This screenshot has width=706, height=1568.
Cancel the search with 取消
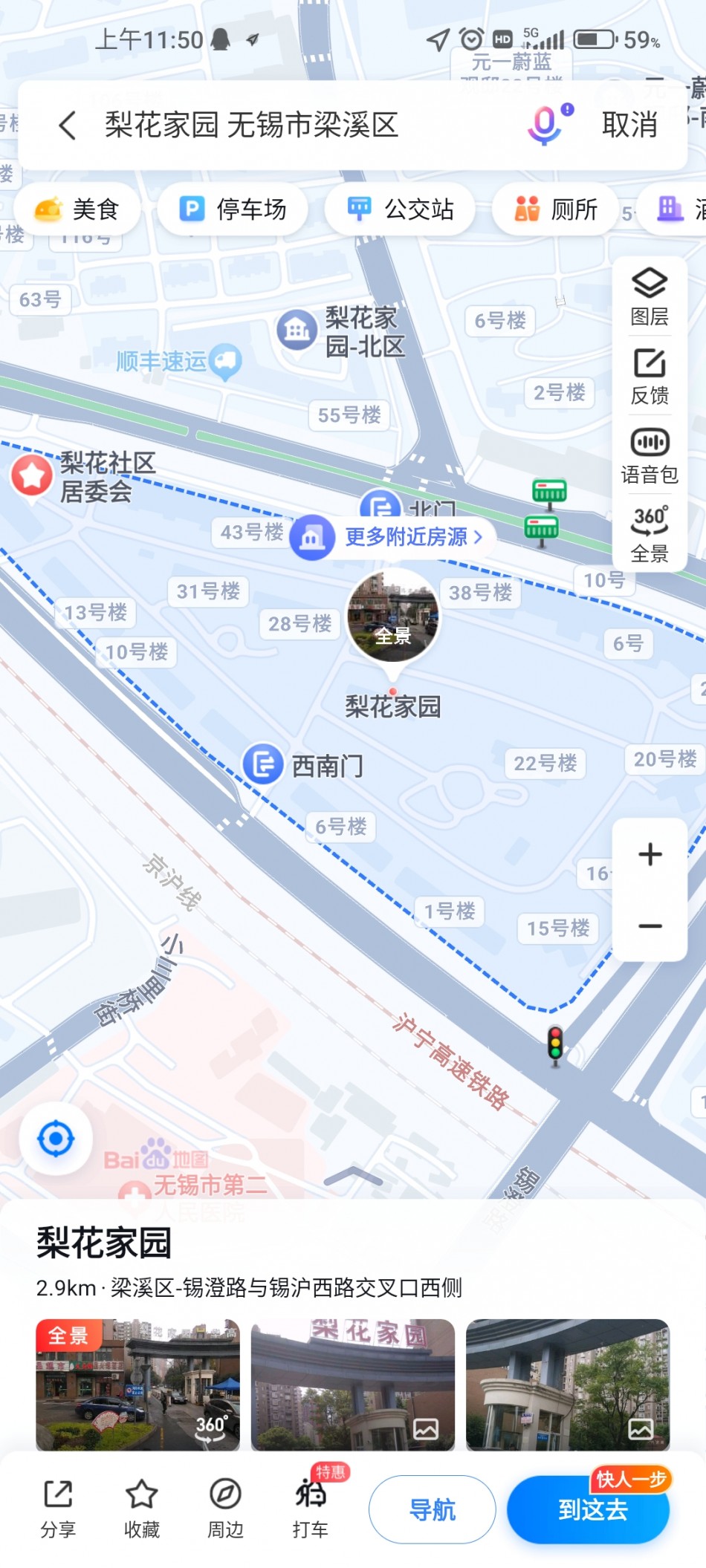click(x=629, y=125)
